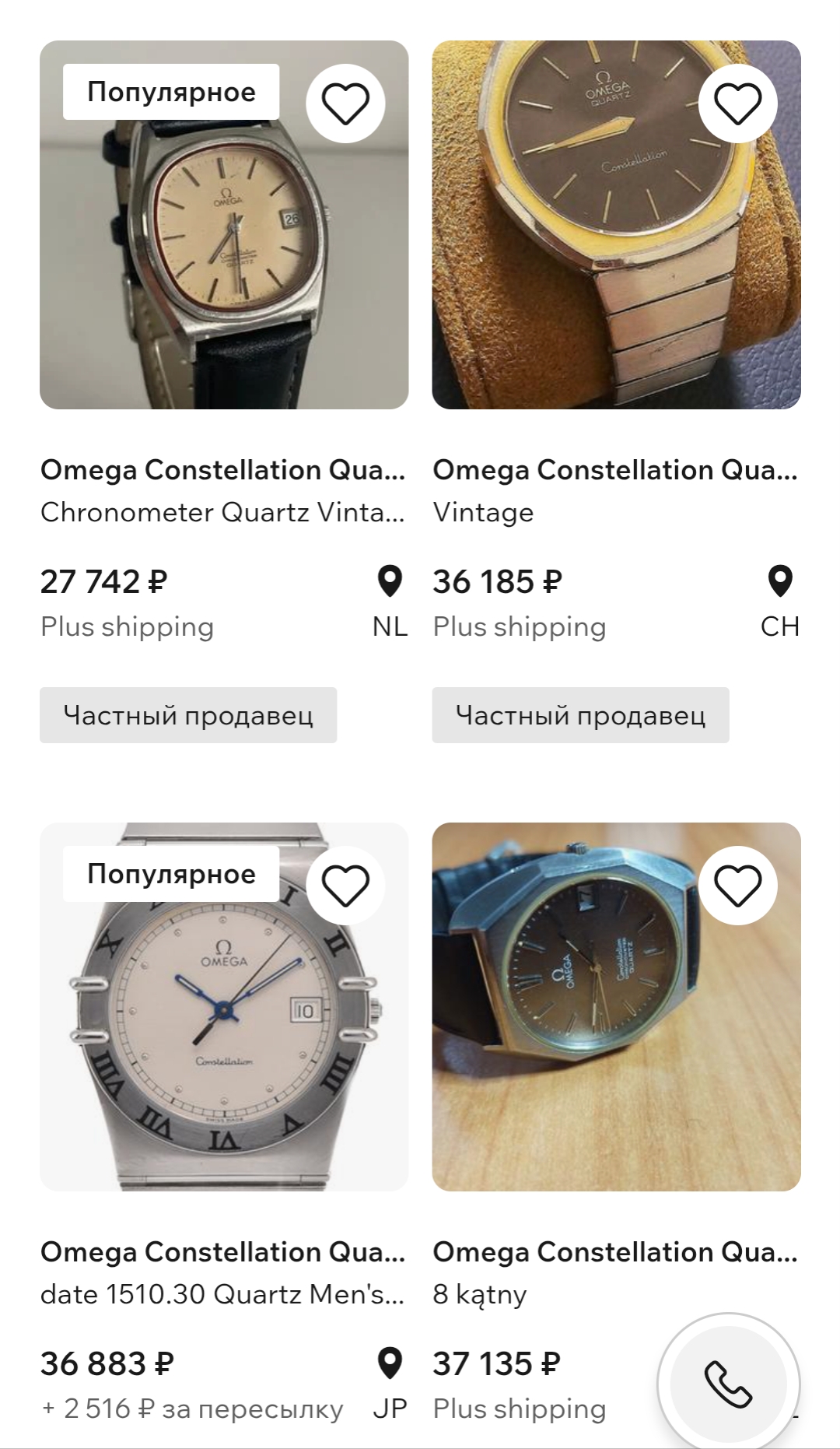Add the 8 kątny Omega to favorites
Image resolution: width=840 pixels, height=1449 pixels.
737,886
